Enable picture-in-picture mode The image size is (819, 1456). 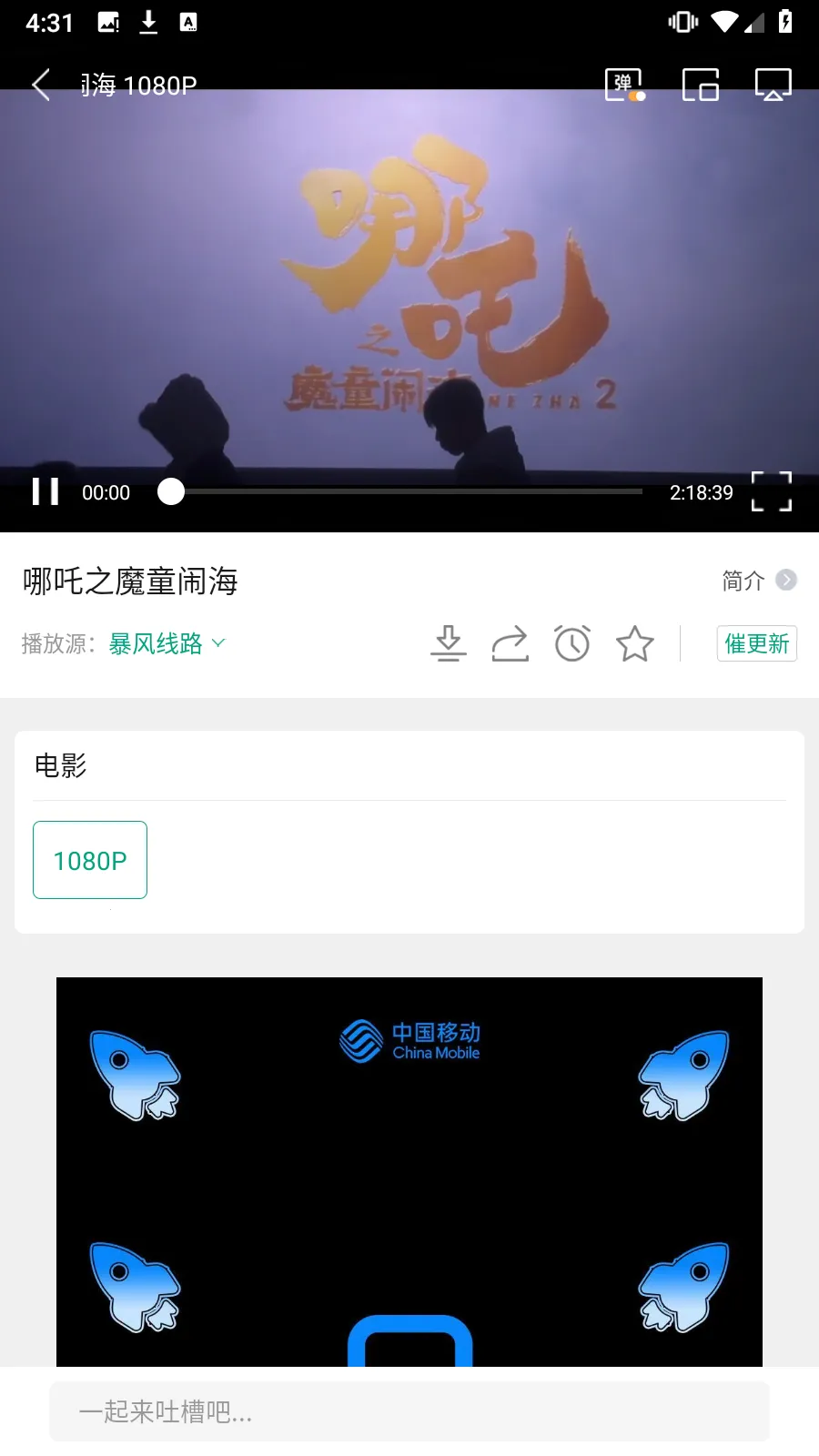coord(701,86)
